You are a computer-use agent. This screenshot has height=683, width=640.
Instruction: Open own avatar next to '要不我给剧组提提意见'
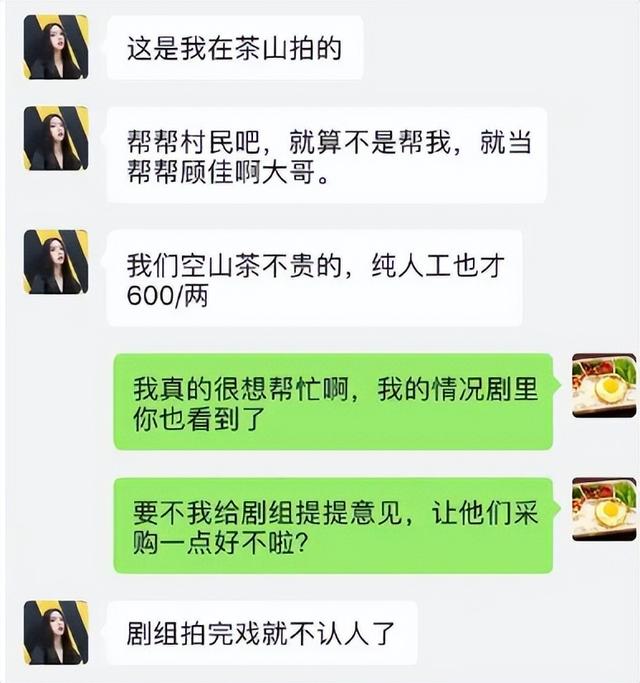(604, 509)
